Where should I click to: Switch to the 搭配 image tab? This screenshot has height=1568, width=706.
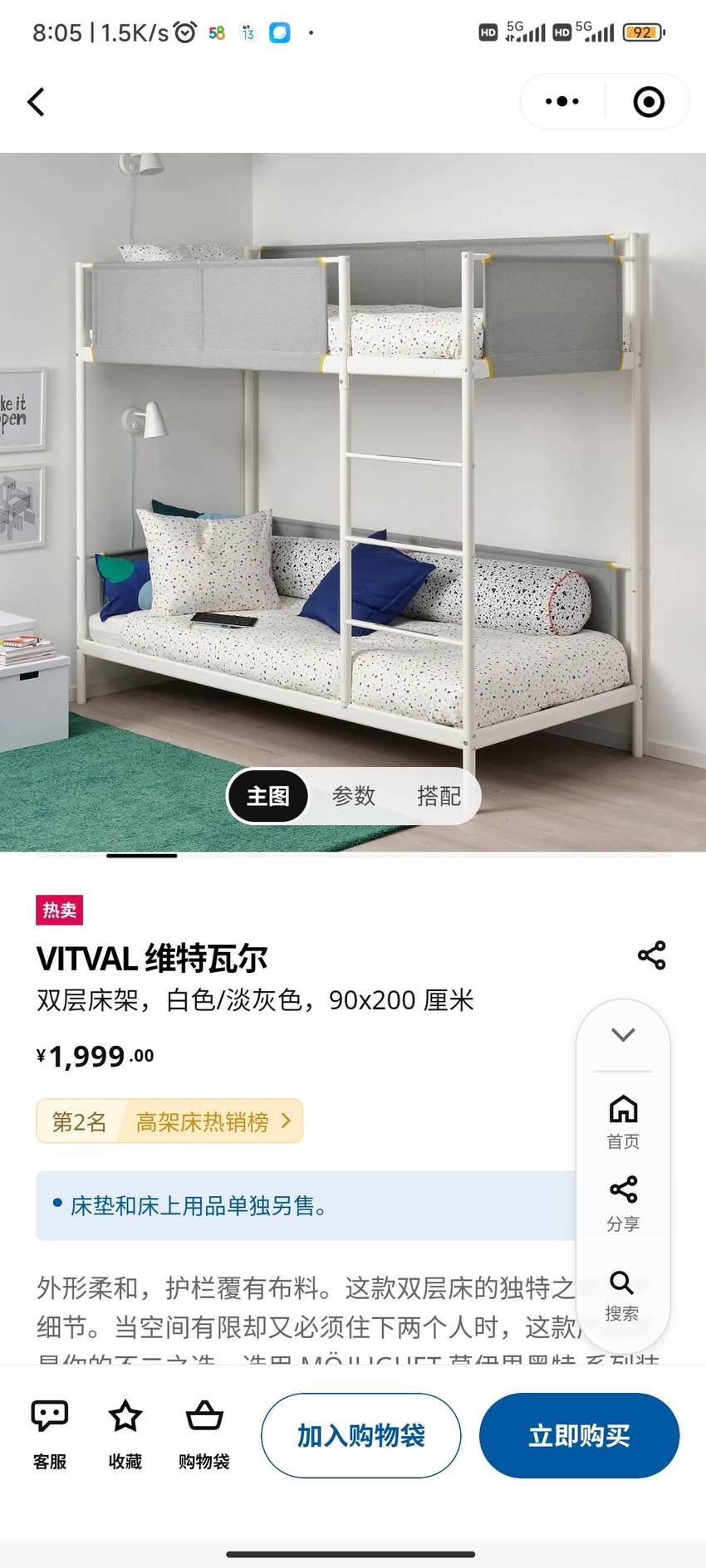(439, 796)
